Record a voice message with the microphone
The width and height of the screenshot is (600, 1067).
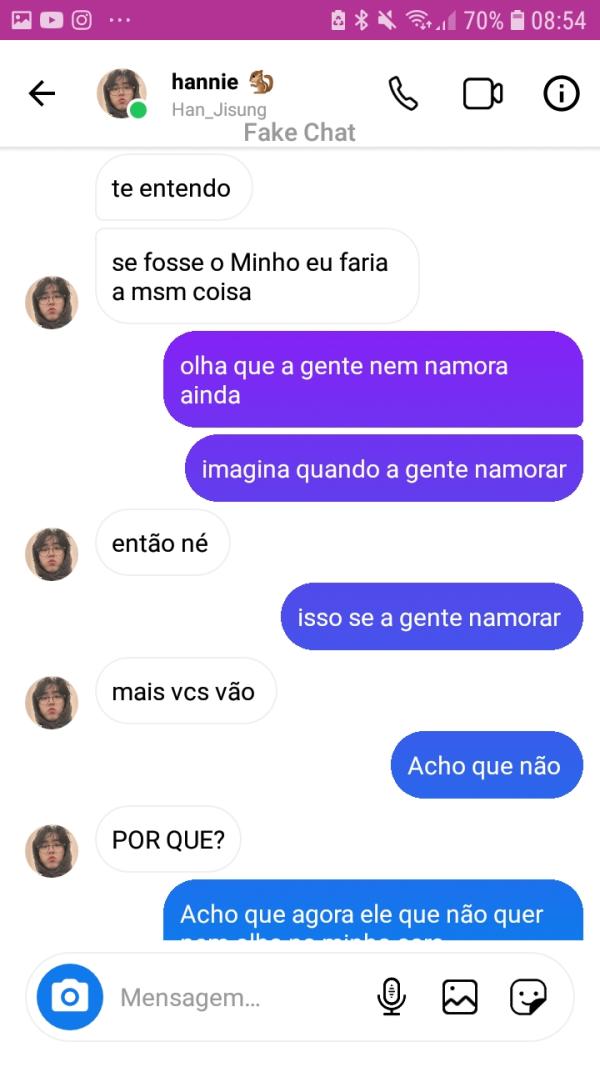pyautogui.click(x=391, y=997)
